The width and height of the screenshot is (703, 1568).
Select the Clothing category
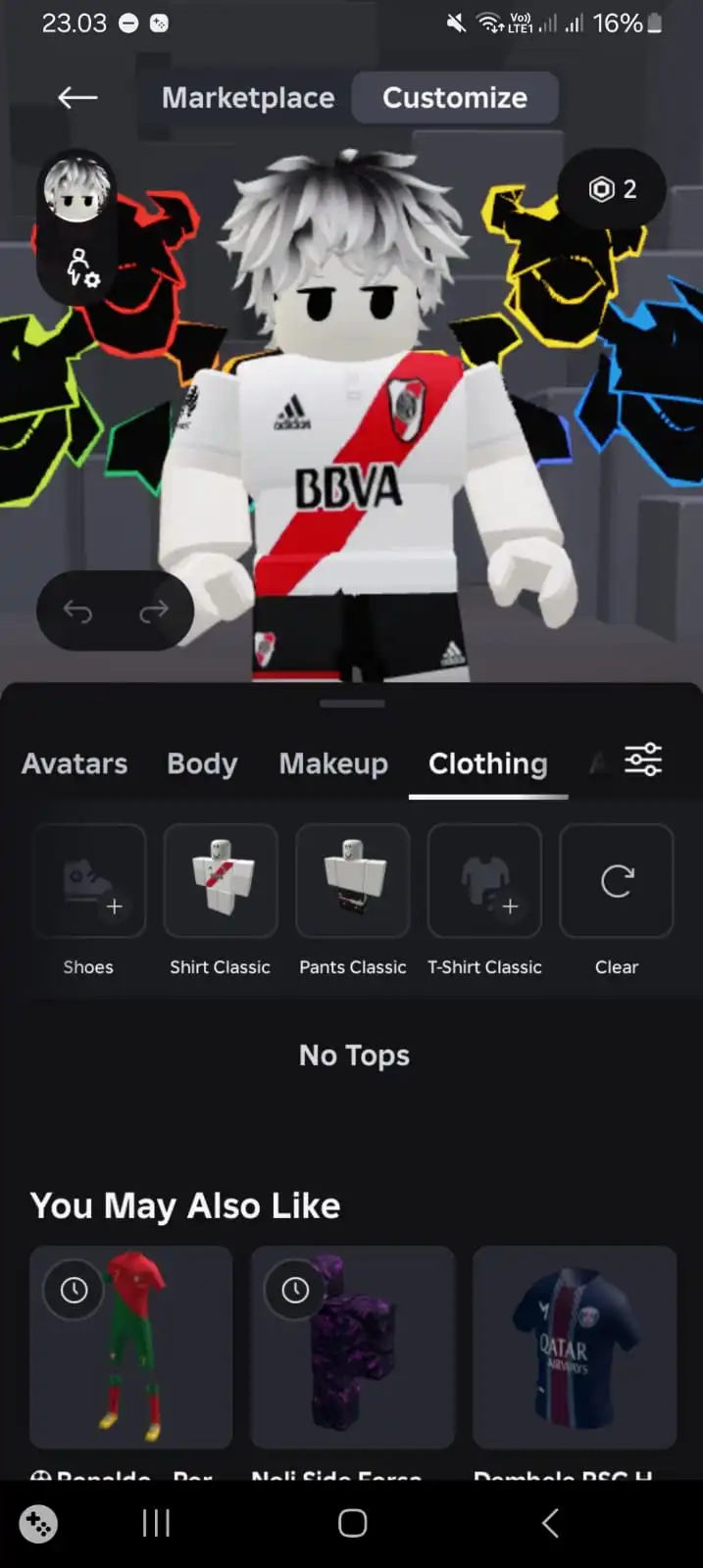(487, 763)
